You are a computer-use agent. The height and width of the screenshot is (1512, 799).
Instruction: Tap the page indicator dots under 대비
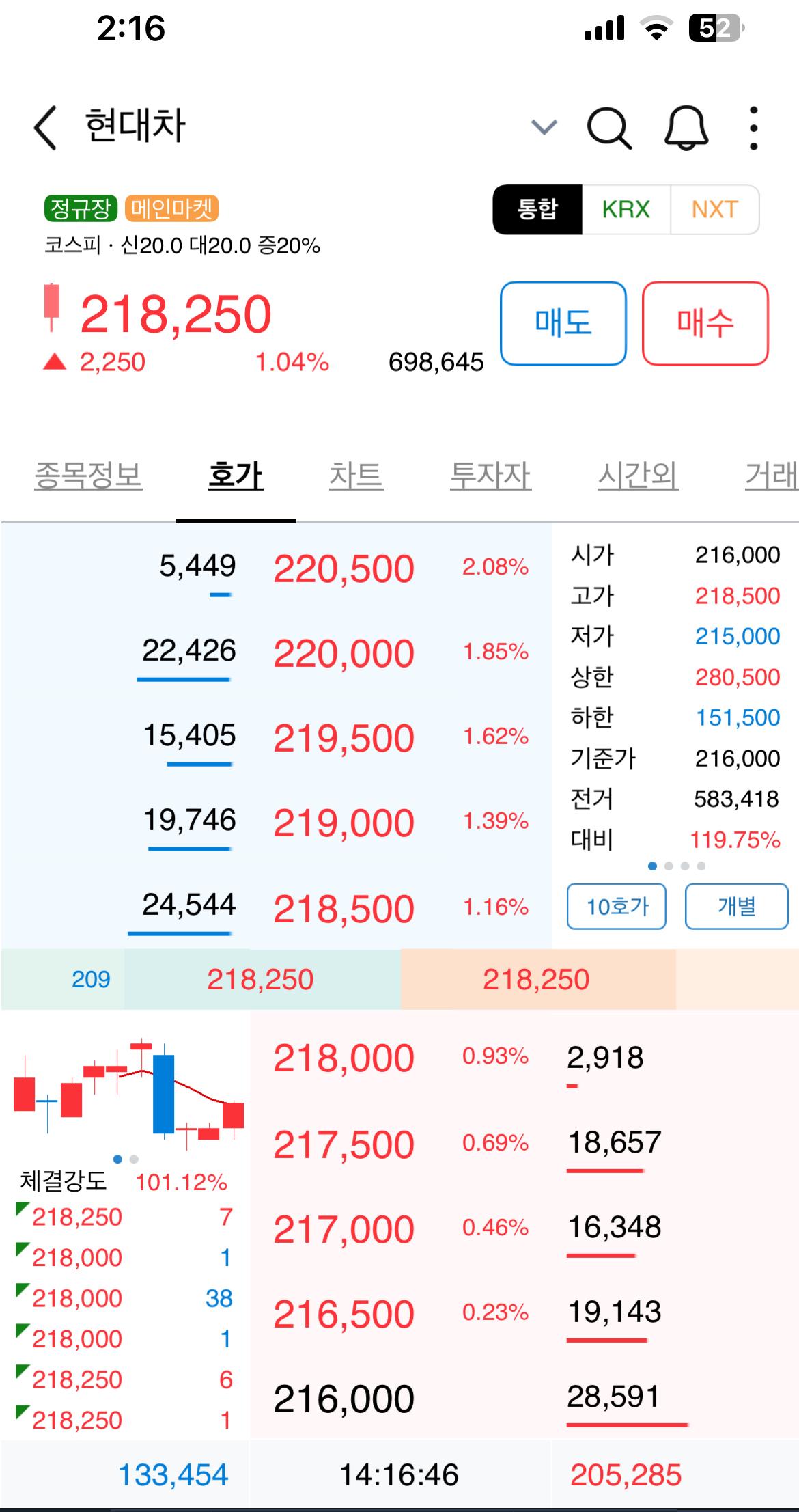(x=676, y=866)
